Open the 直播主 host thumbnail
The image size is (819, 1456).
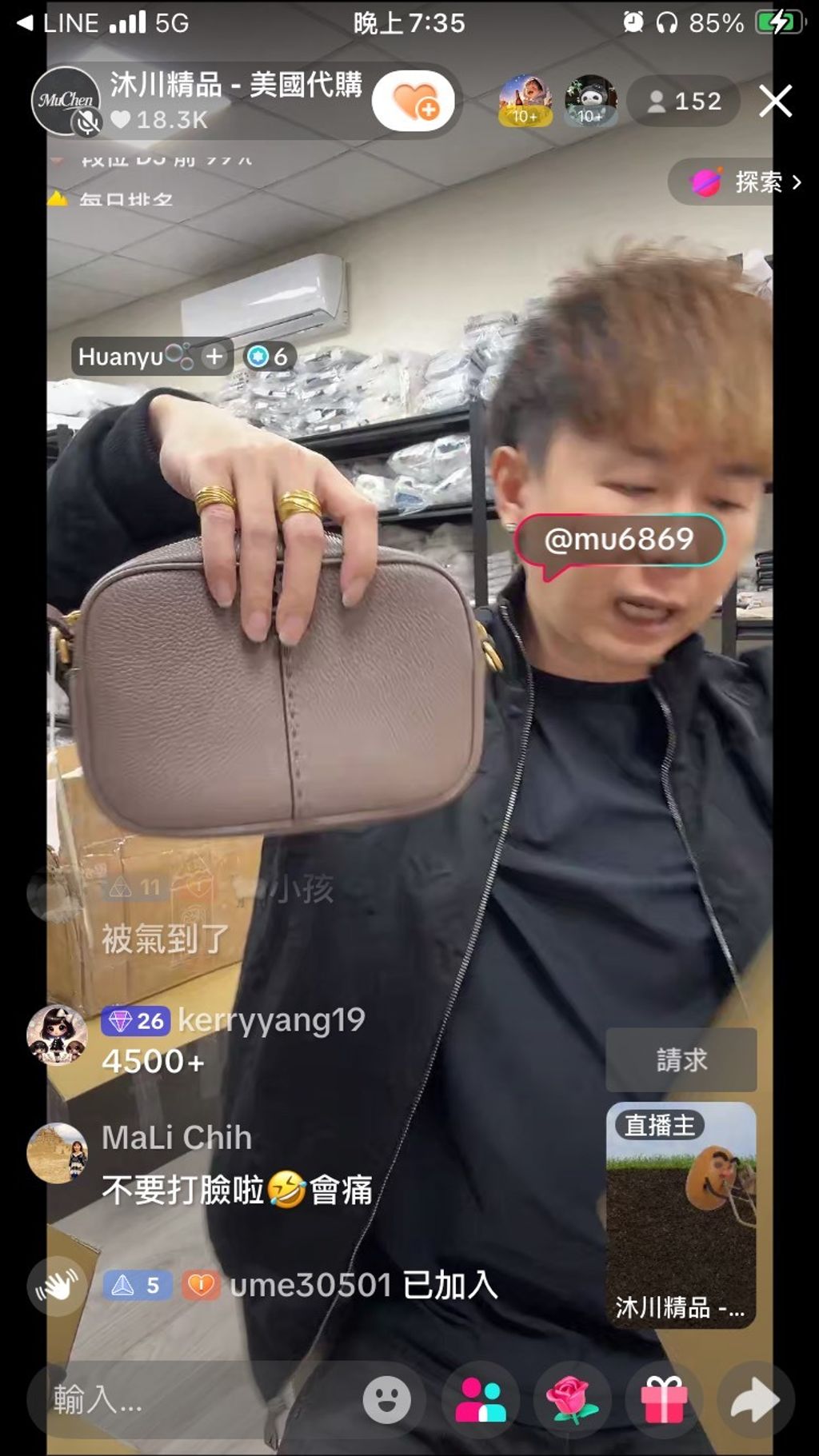(681, 1215)
